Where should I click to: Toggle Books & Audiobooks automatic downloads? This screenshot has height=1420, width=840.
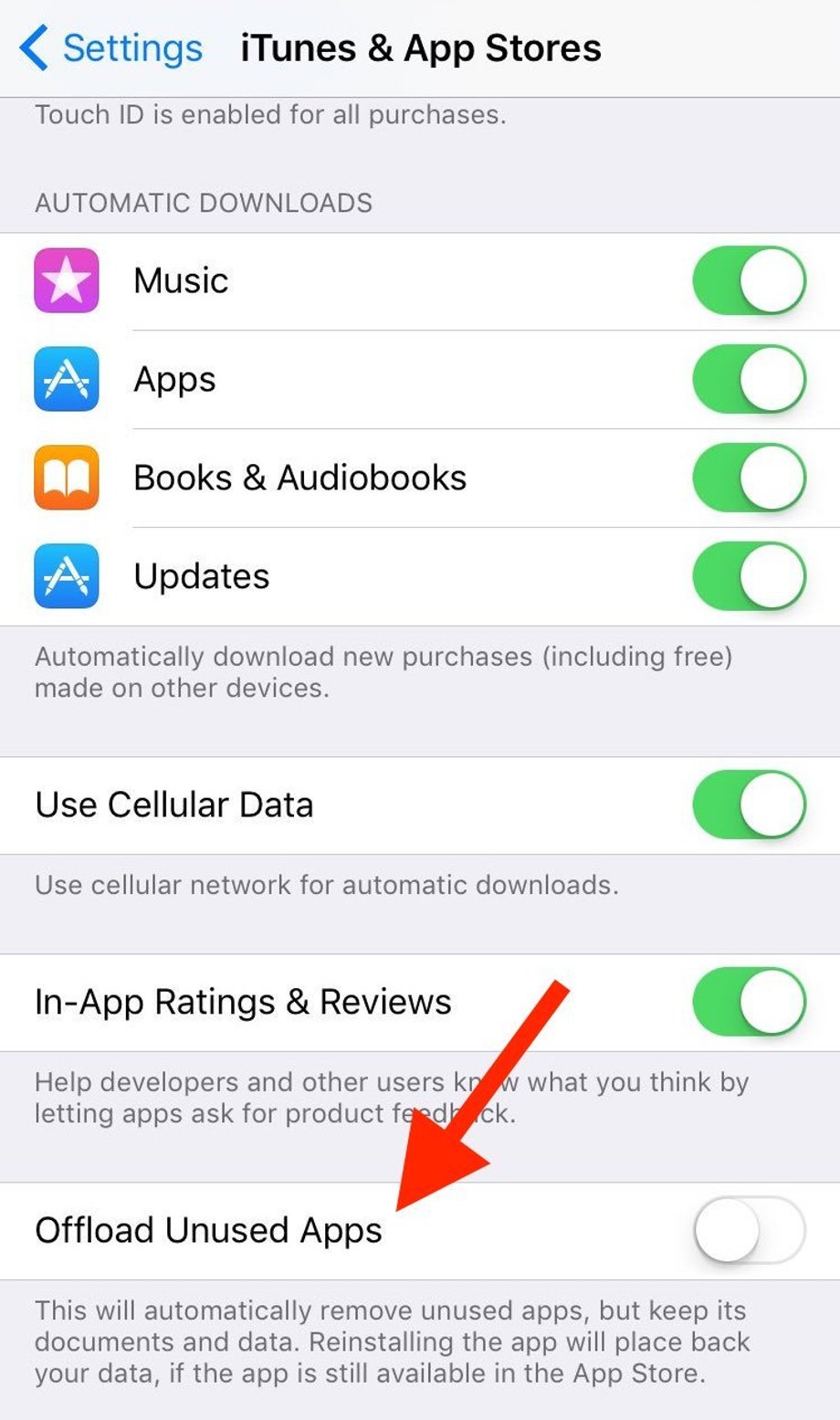point(749,478)
